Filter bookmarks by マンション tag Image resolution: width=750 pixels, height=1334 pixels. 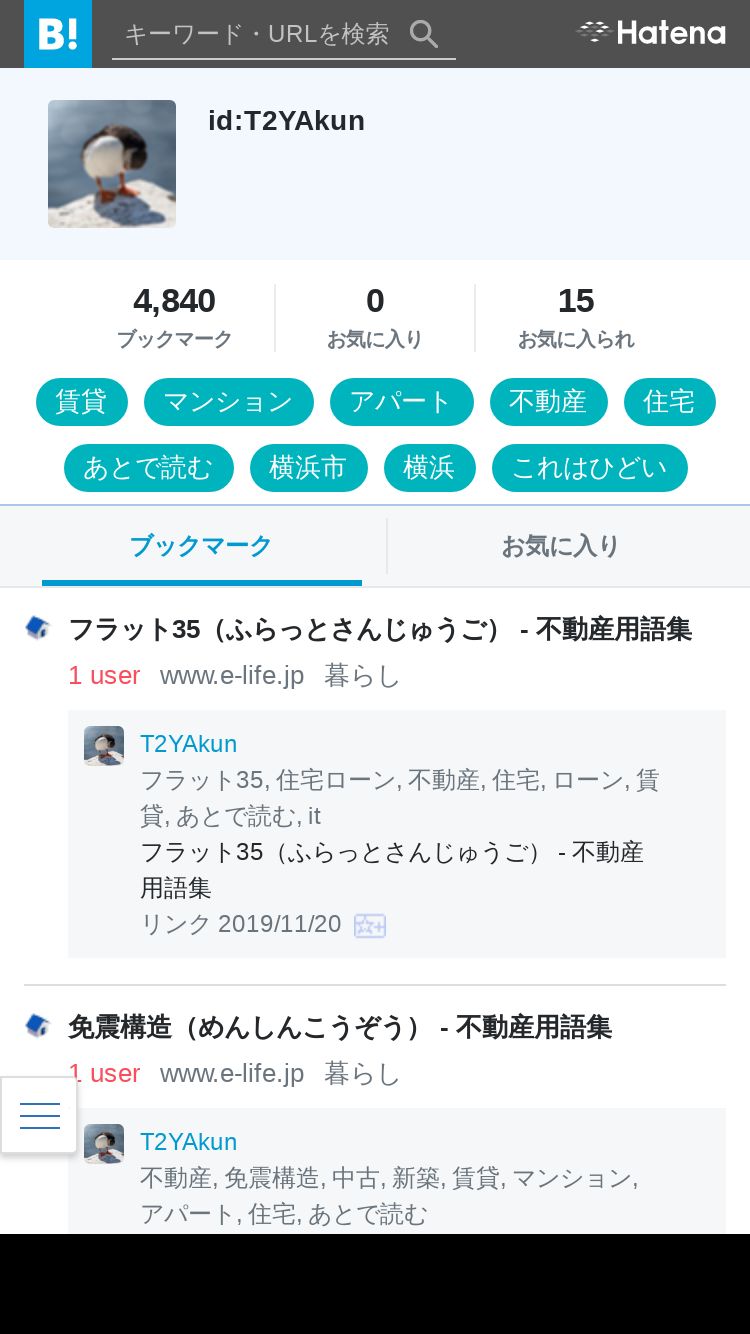(x=228, y=402)
